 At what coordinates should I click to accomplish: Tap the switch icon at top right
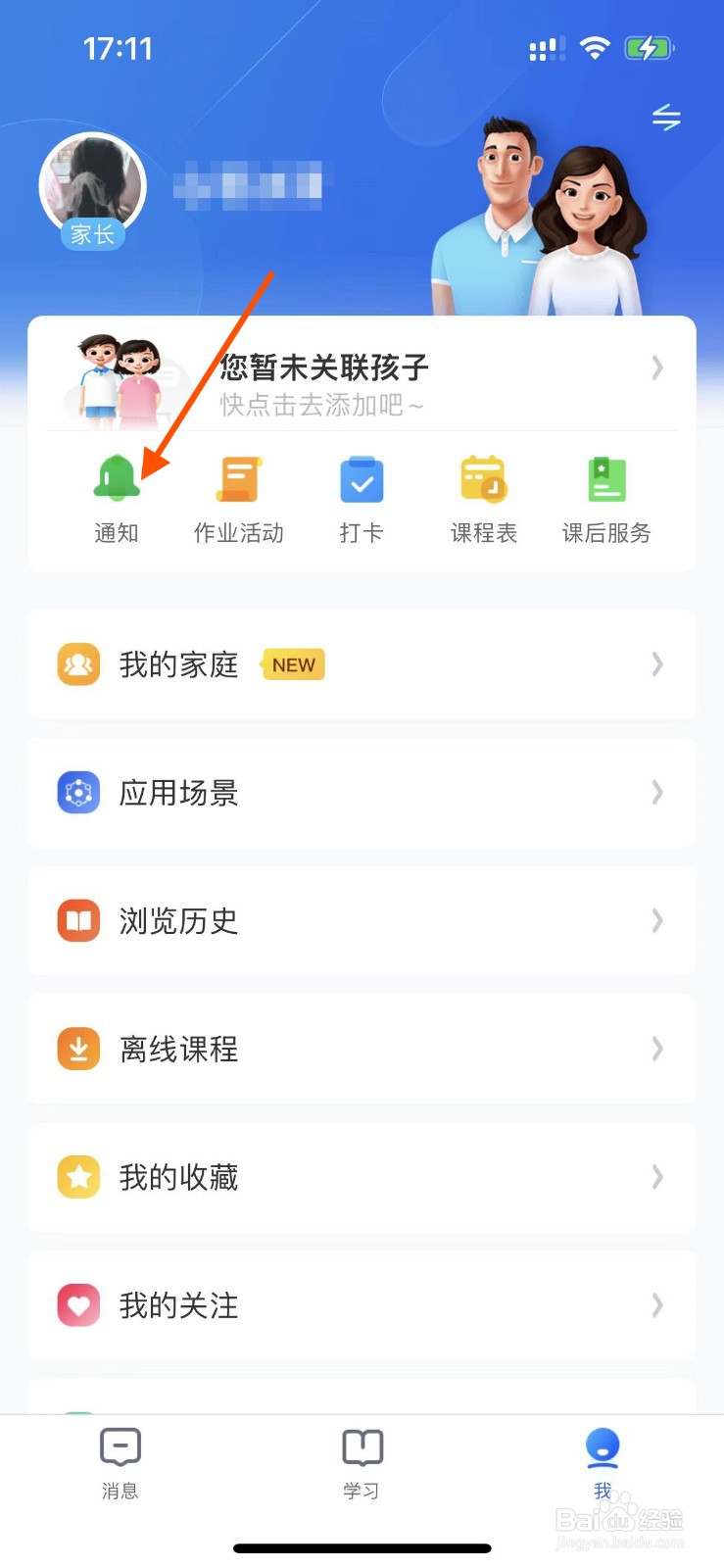(667, 117)
